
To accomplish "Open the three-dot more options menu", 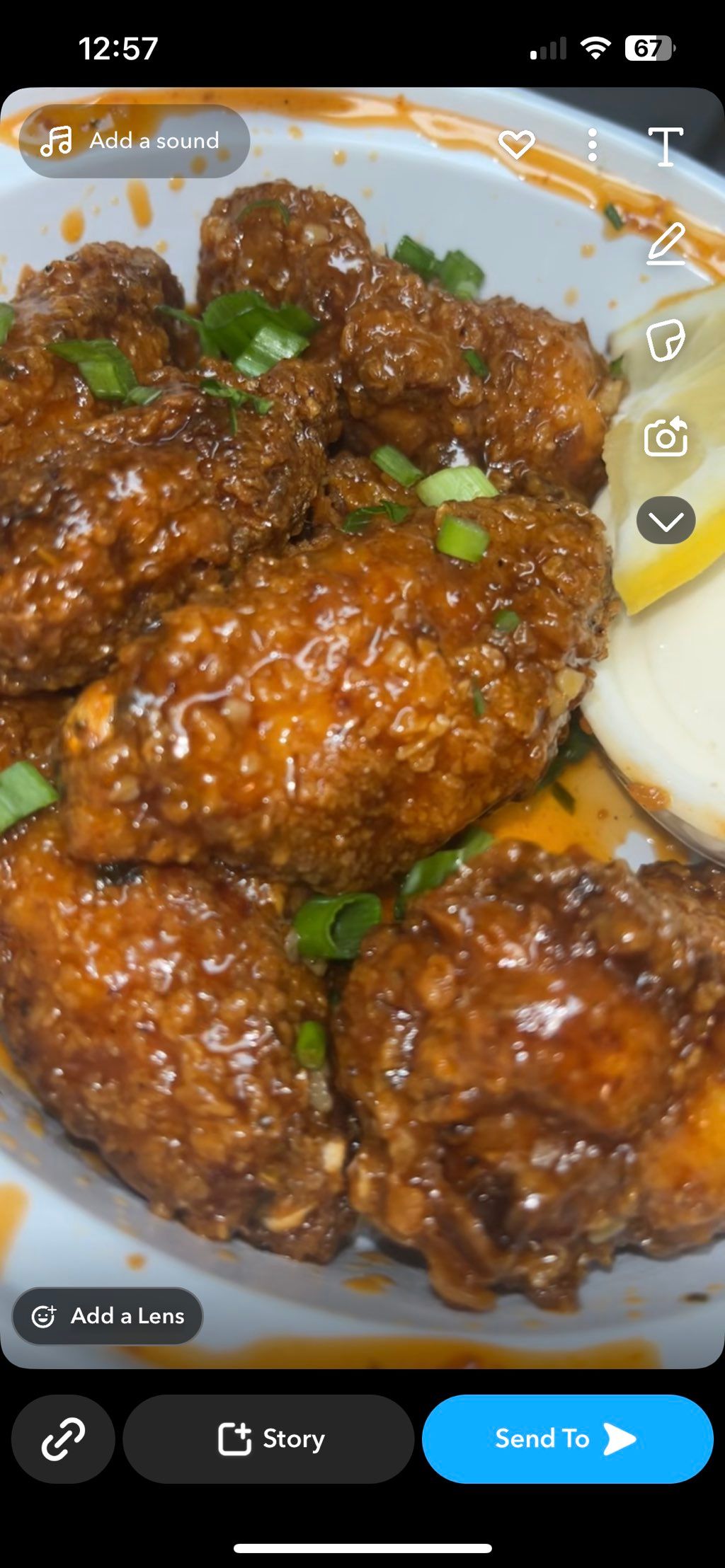I will [x=592, y=146].
